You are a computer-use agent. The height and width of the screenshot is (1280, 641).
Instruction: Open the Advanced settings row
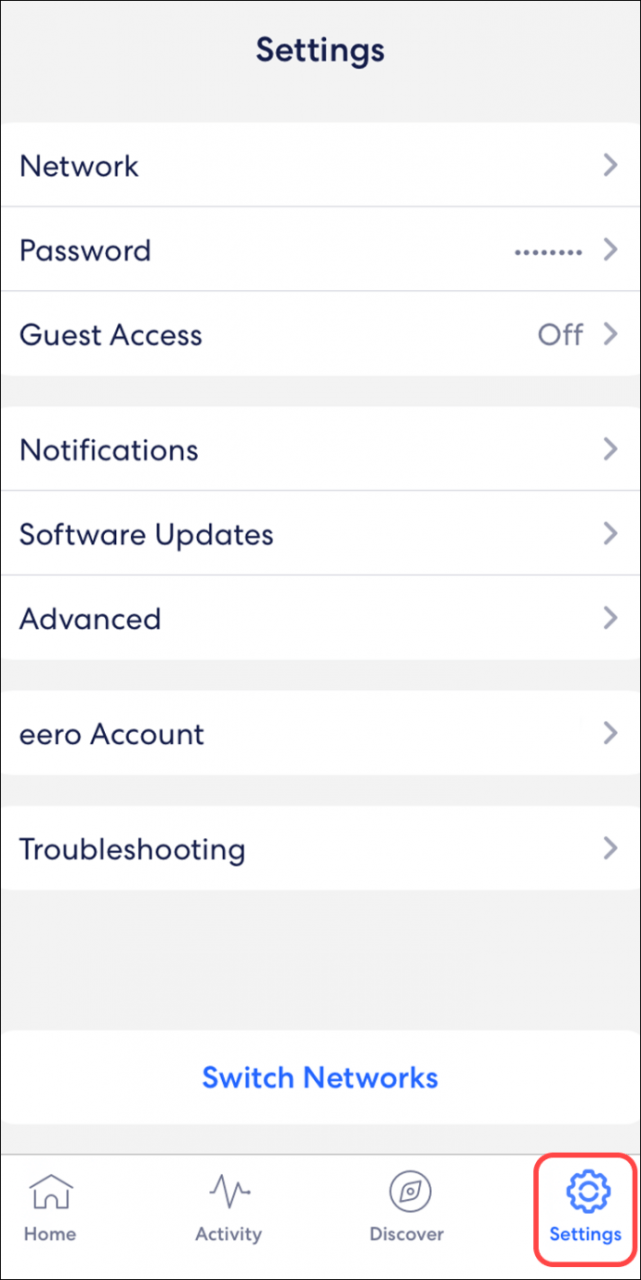point(320,618)
